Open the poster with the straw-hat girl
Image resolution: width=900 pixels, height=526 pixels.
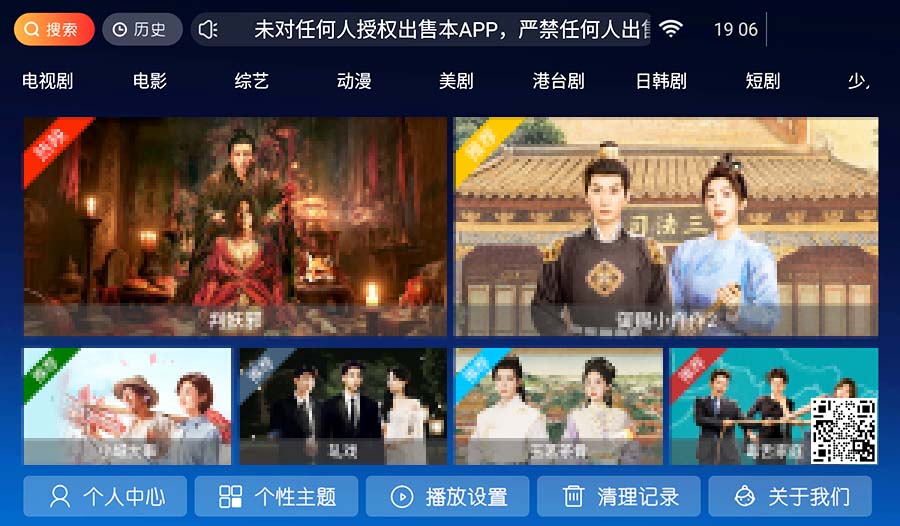[127, 406]
